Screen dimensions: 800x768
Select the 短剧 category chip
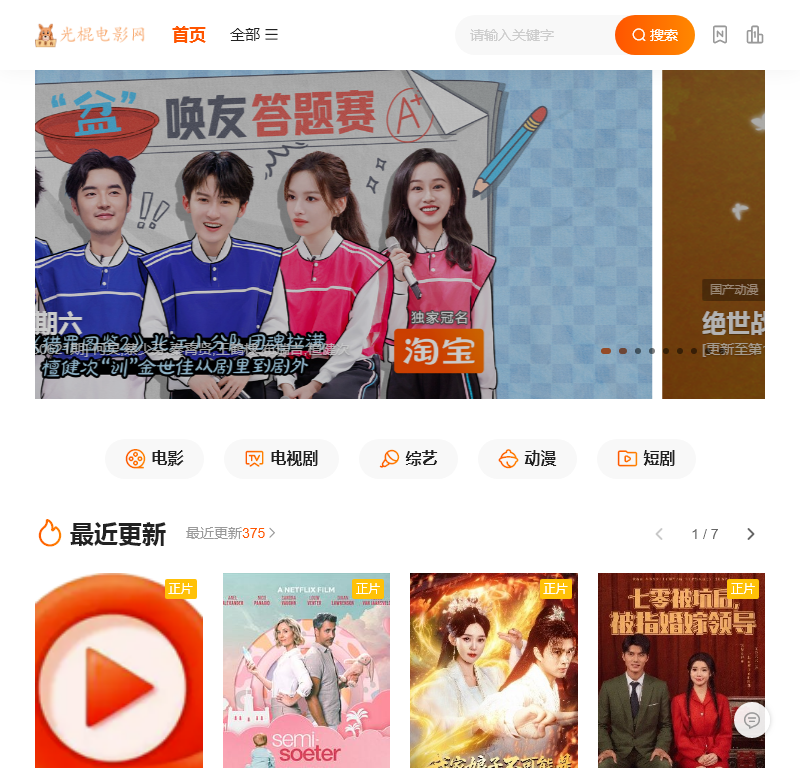point(646,459)
